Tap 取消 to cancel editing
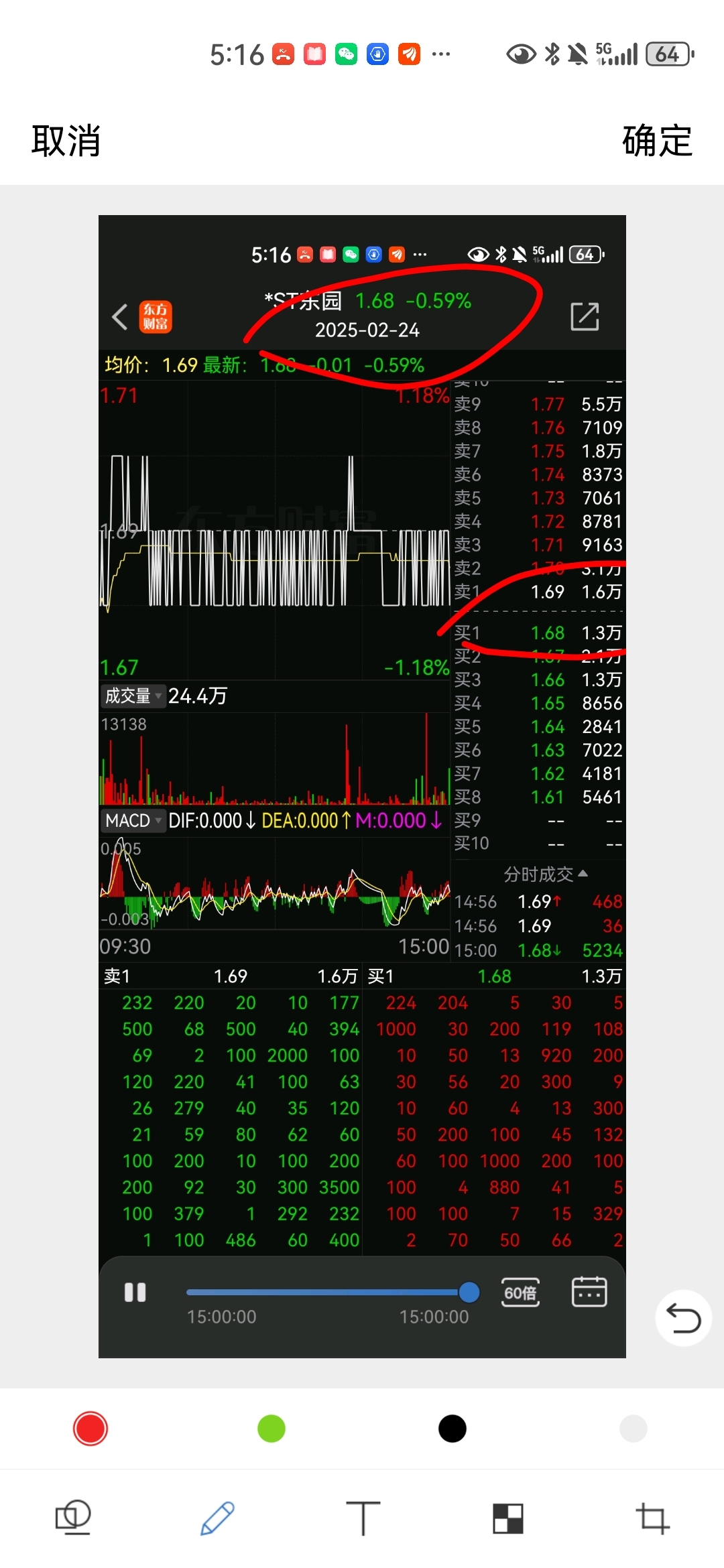Screen dimensions: 724x1568 (64, 141)
